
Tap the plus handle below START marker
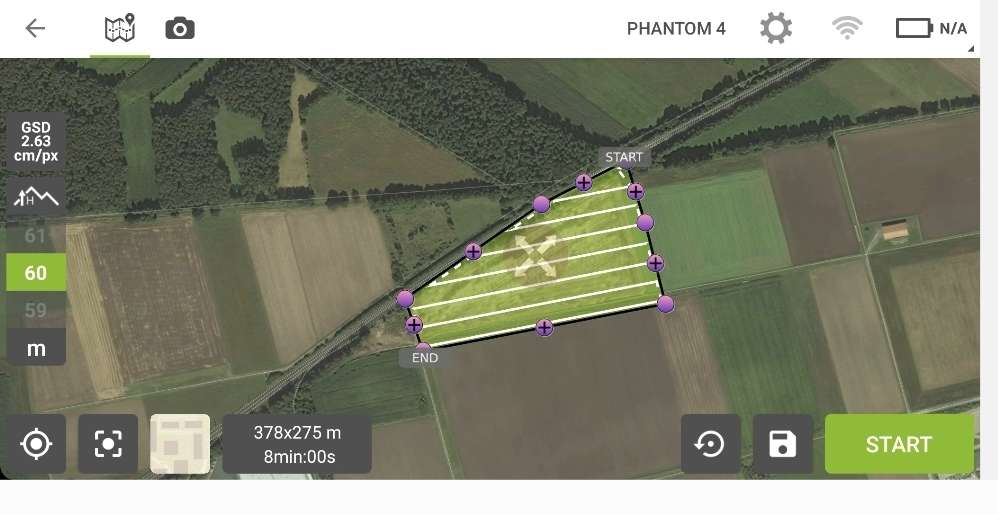tap(635, 191)
